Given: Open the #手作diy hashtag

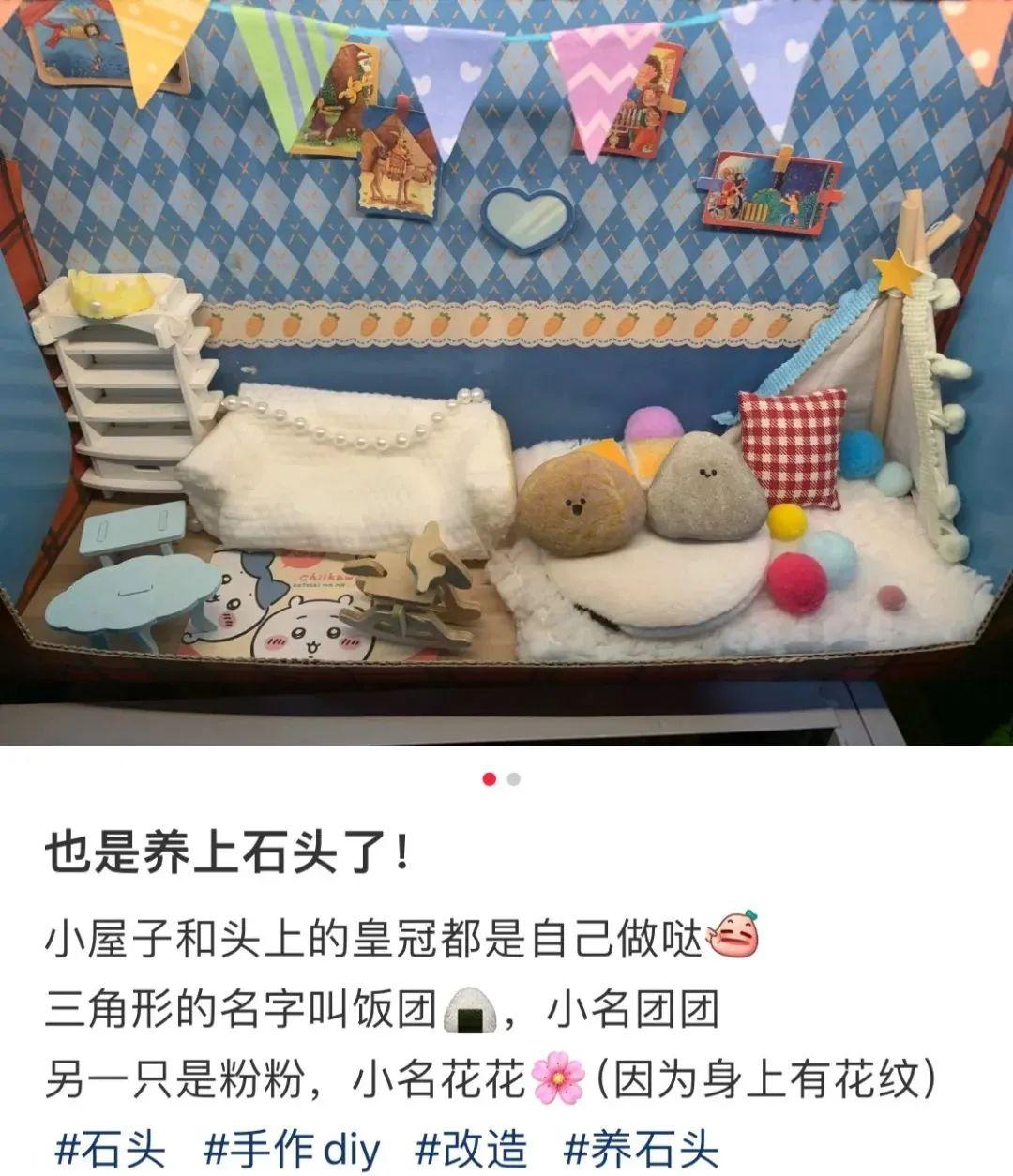Looking at the screenshot, I should 292,1150.
